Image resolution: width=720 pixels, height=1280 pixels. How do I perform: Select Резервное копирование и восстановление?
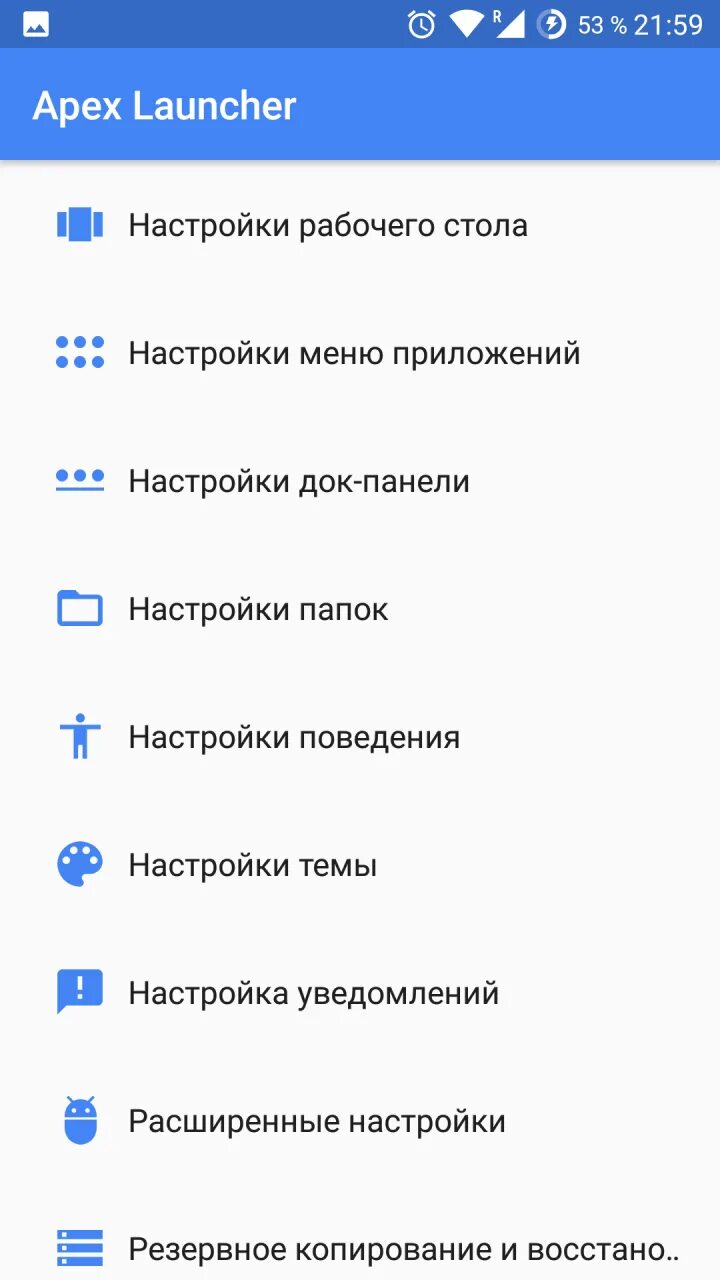point(404,1249)
